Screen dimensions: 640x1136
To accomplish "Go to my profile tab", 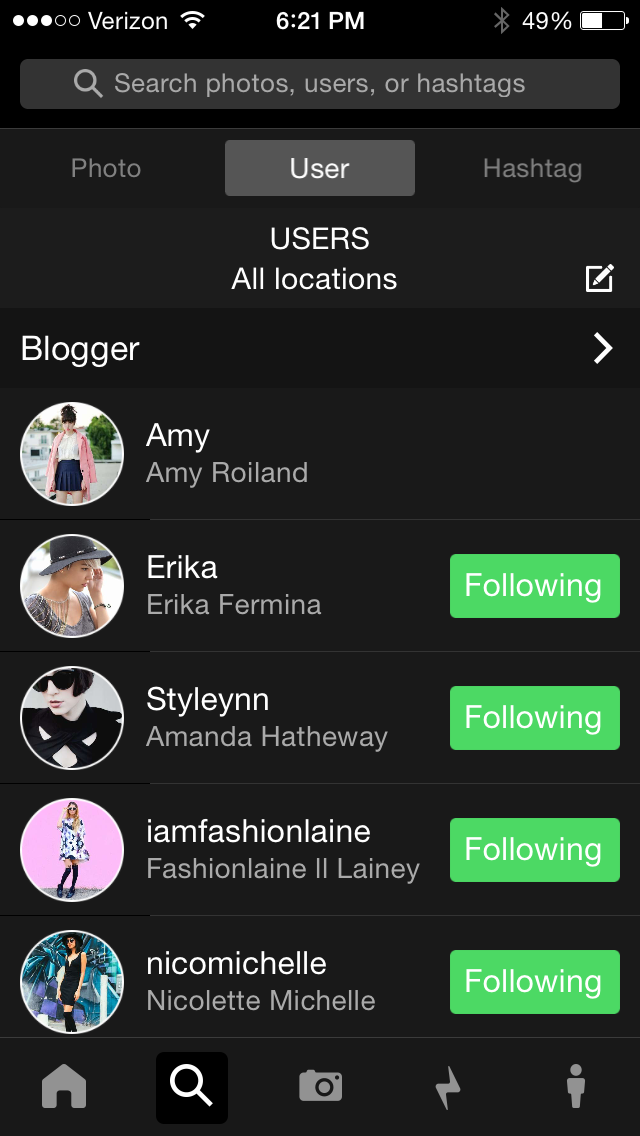I will tap(575, 1087).
